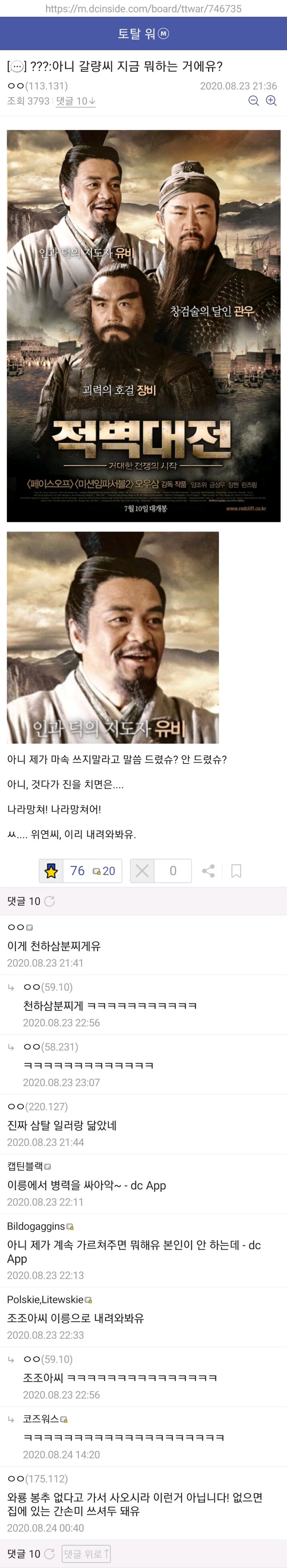
Task: View commenter Polskie,Litewskie's profile
Action: pyautogui.click(x=45, y=1299)
